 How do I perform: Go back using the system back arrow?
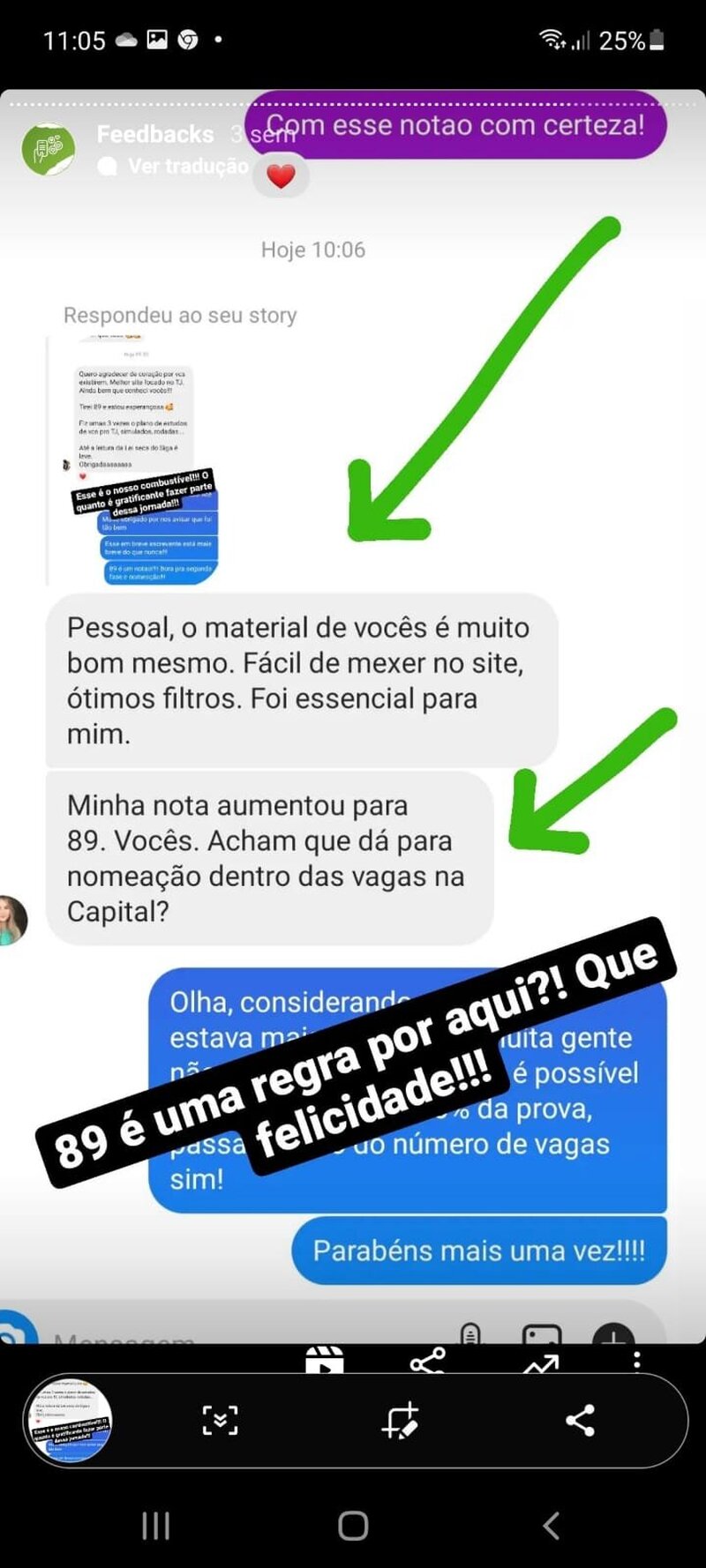pyautogui.click(x=551, y=1526)
